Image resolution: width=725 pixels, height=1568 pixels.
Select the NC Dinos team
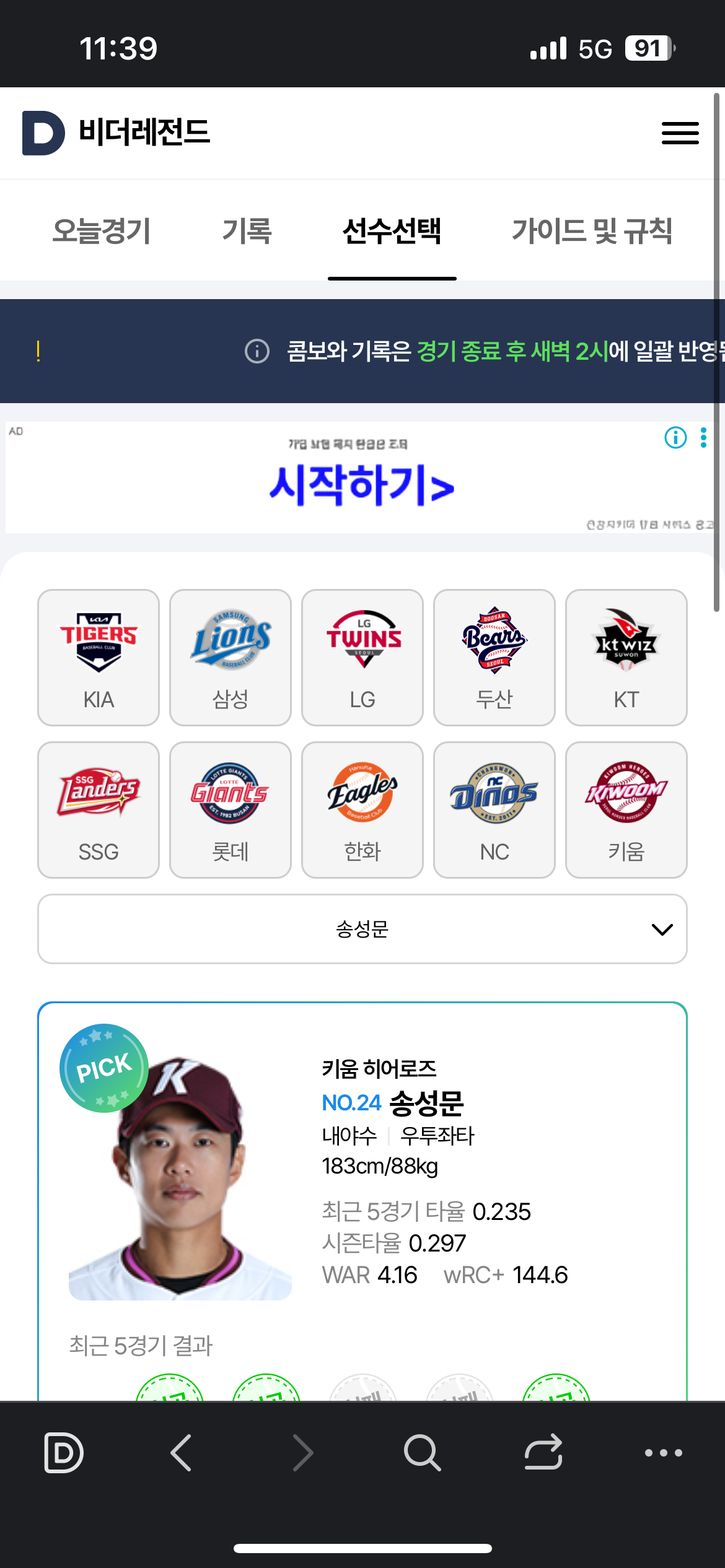point(494,809)
